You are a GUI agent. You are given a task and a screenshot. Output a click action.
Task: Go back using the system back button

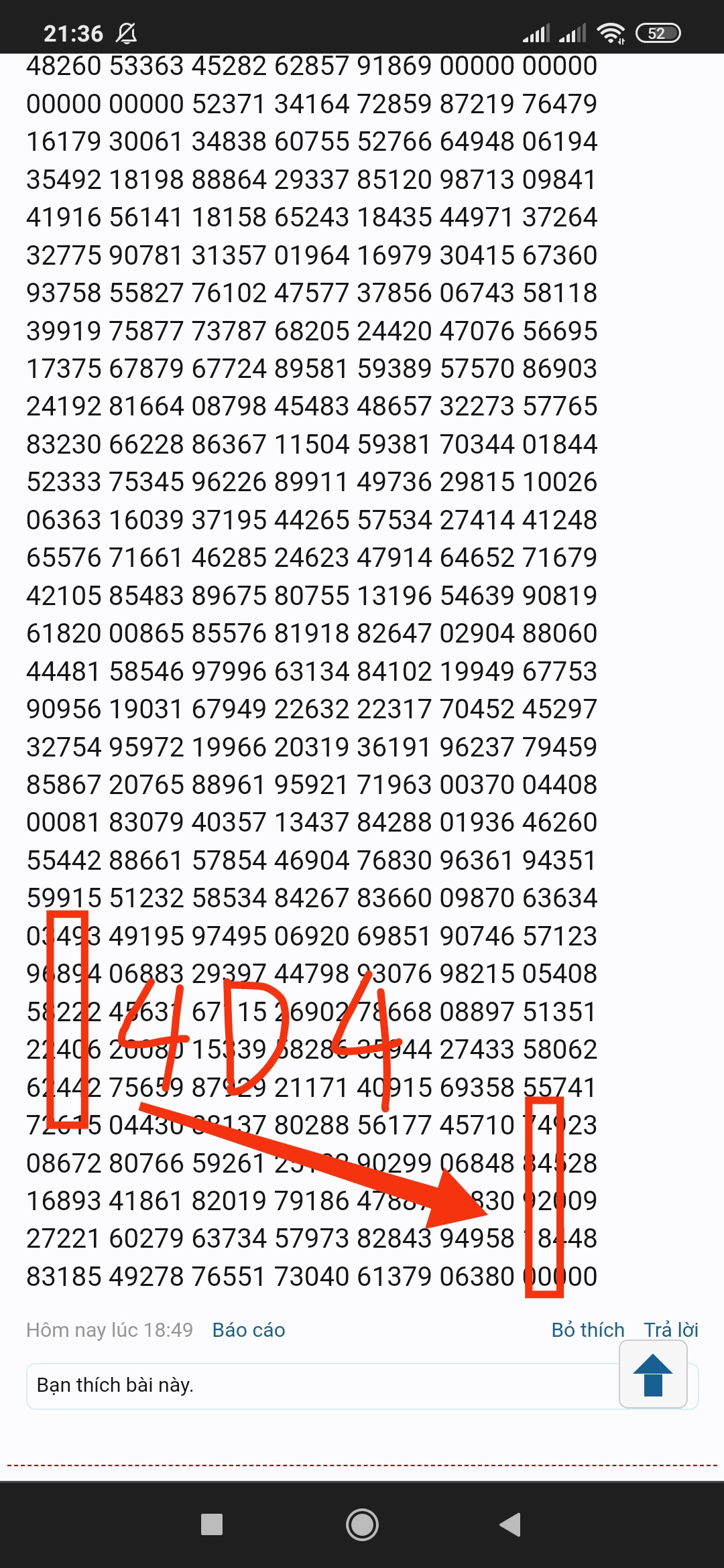coord(510,1524)
